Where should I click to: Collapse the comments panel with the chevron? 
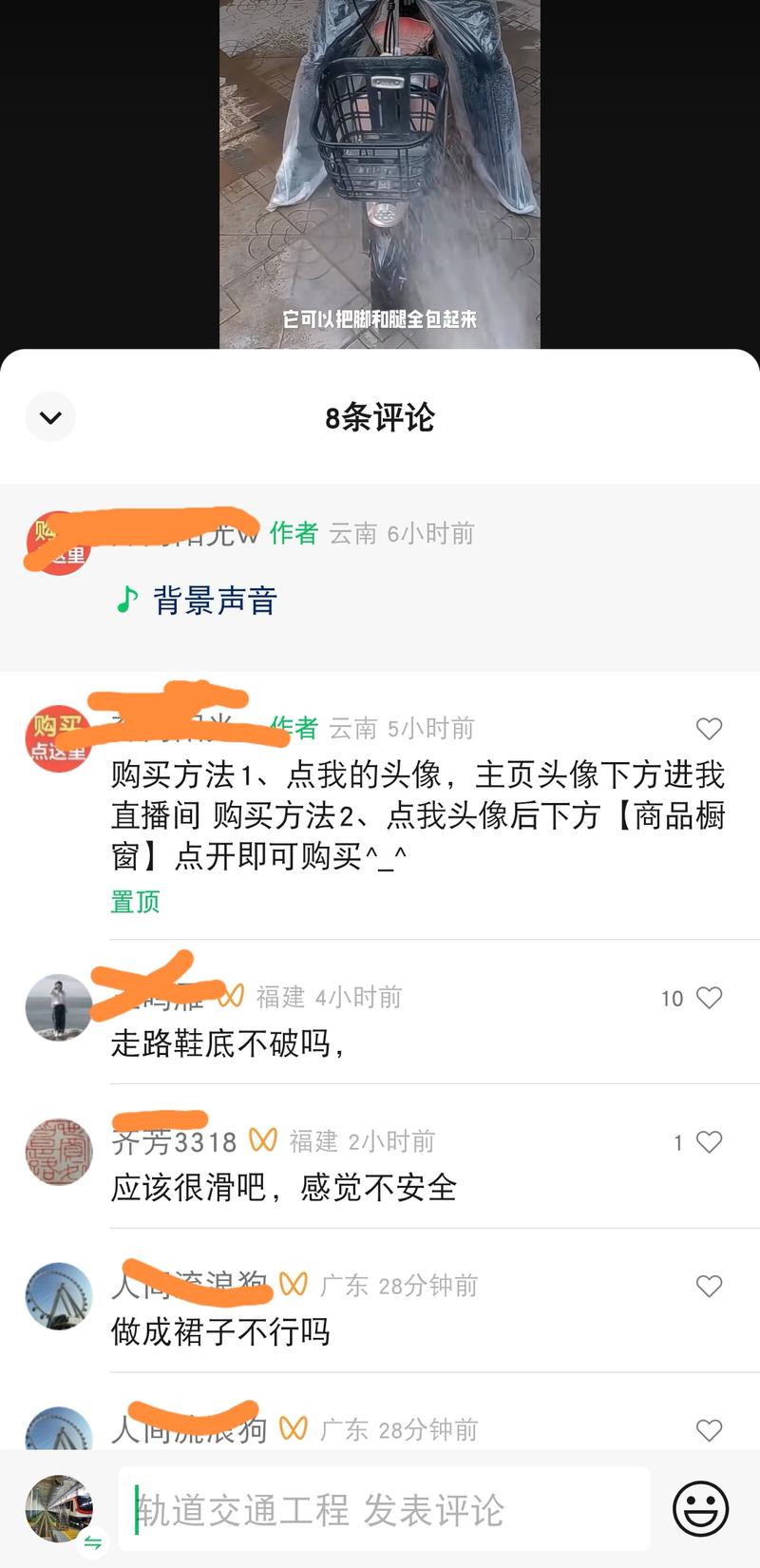pyautogui.click(x=50, y=417)
